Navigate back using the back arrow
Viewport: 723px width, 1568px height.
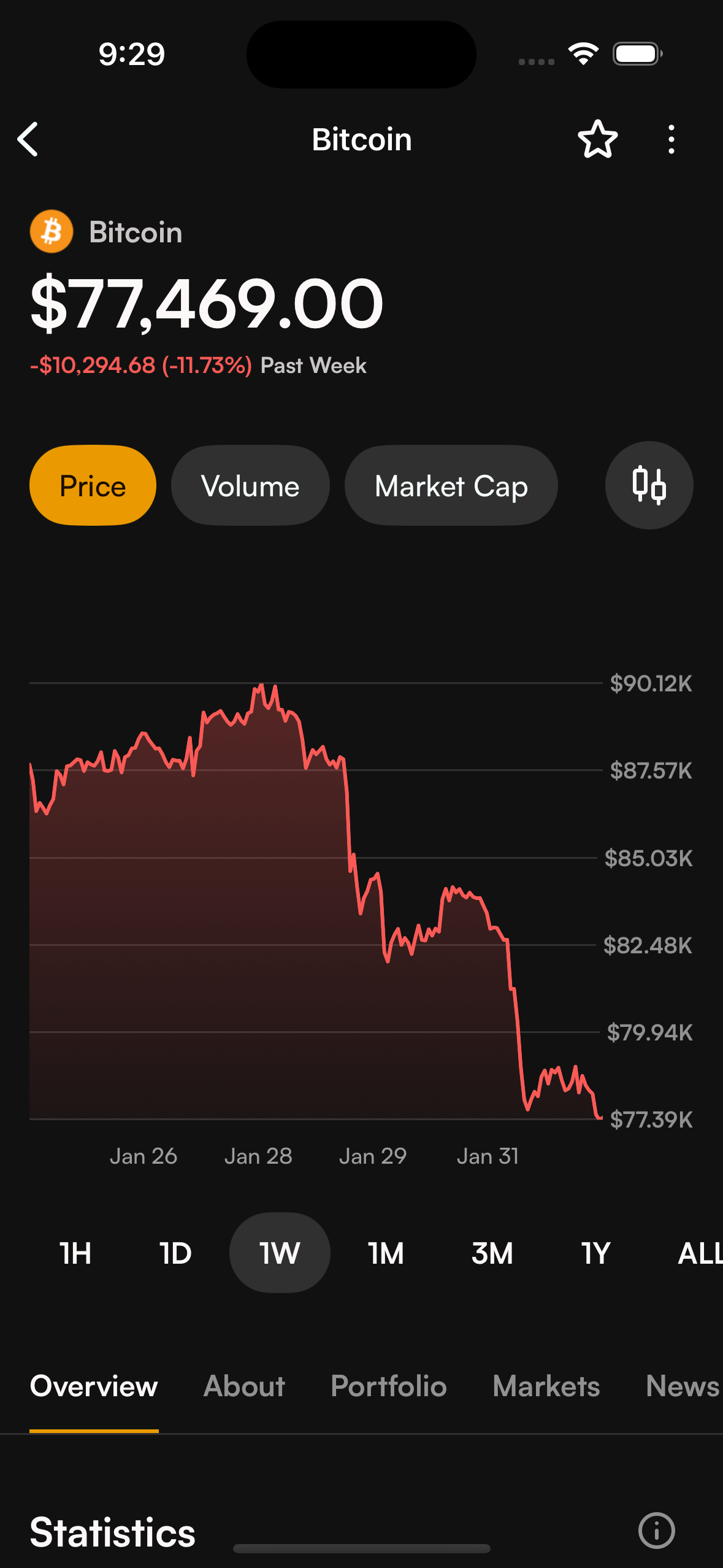click(28, 139)
